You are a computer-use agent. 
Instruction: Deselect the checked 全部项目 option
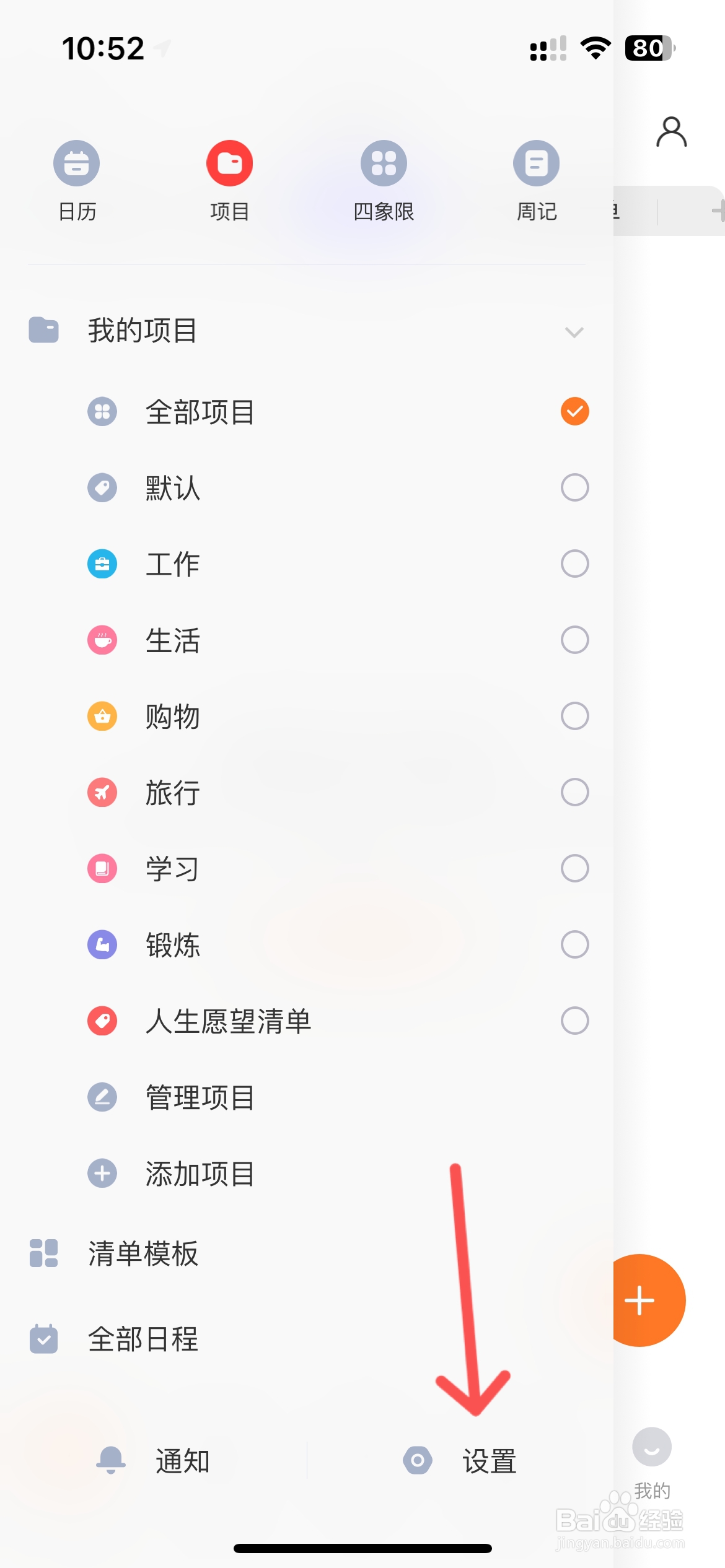(x=575, y=411)
